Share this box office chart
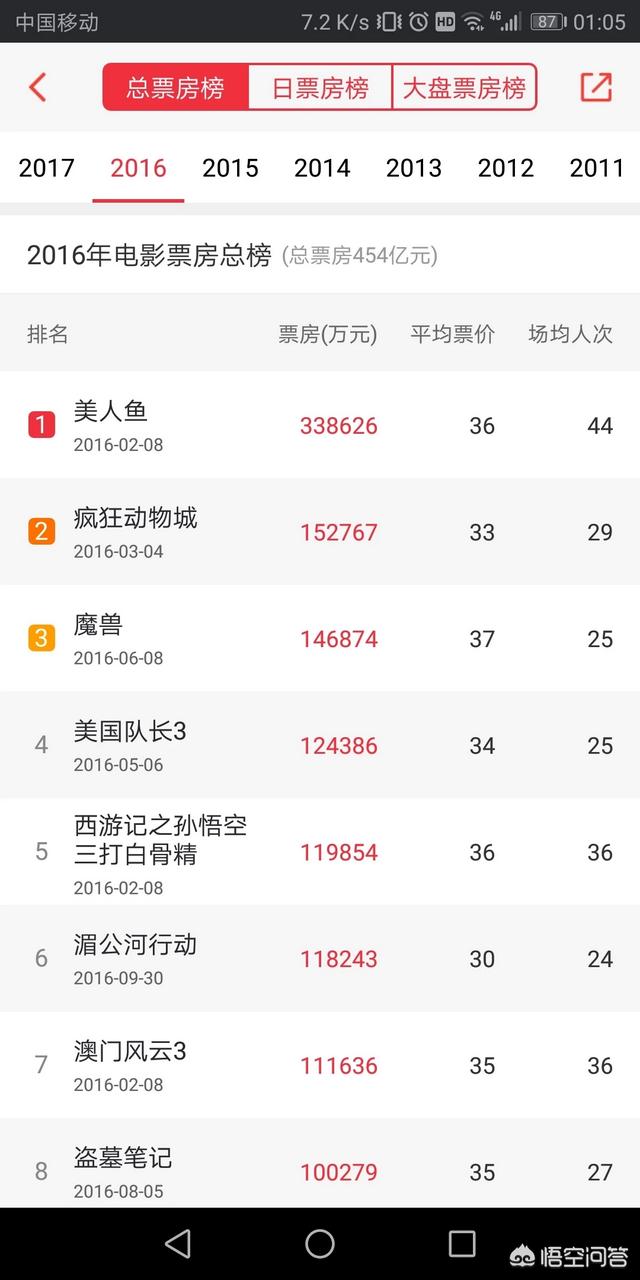Image resolution: width=640 pixels, height=1280 pixels. coord(596,87)
